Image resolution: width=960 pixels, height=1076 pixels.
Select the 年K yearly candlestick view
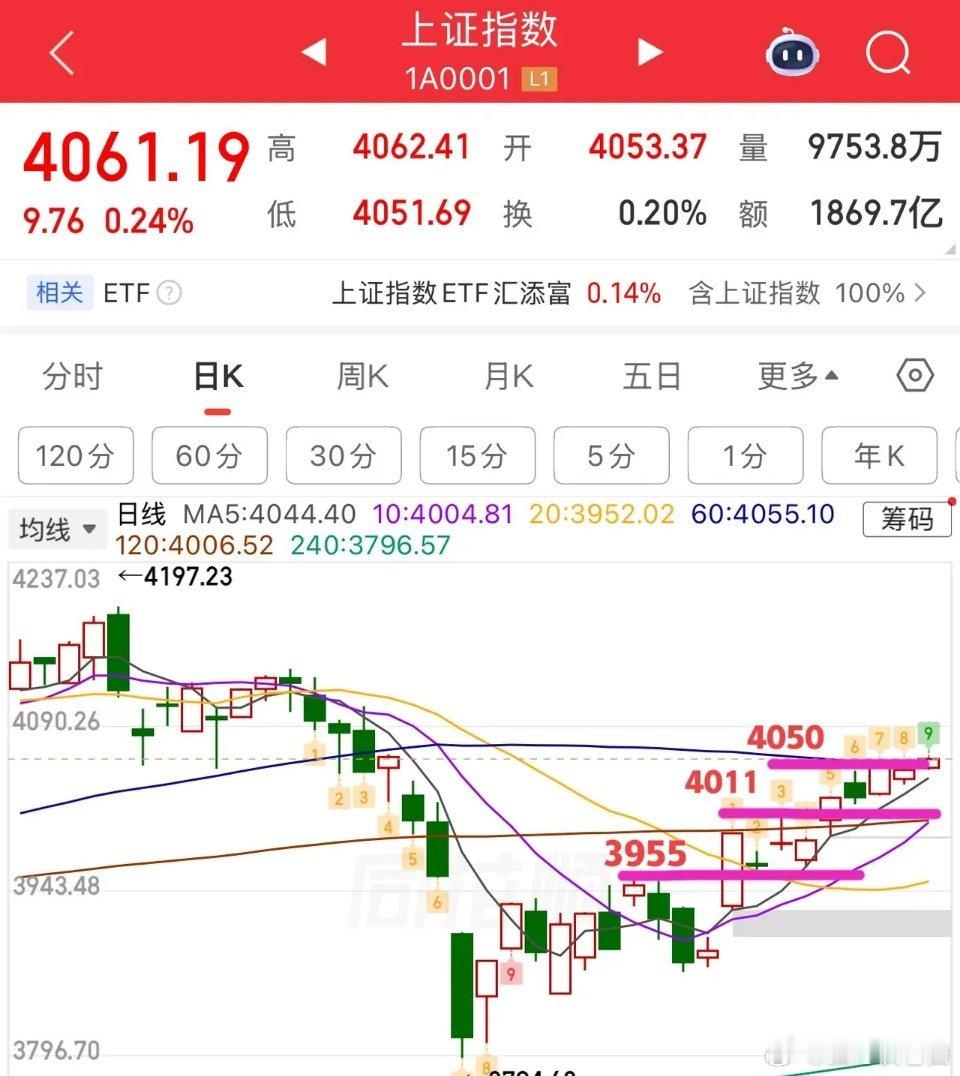coord(879,455)
